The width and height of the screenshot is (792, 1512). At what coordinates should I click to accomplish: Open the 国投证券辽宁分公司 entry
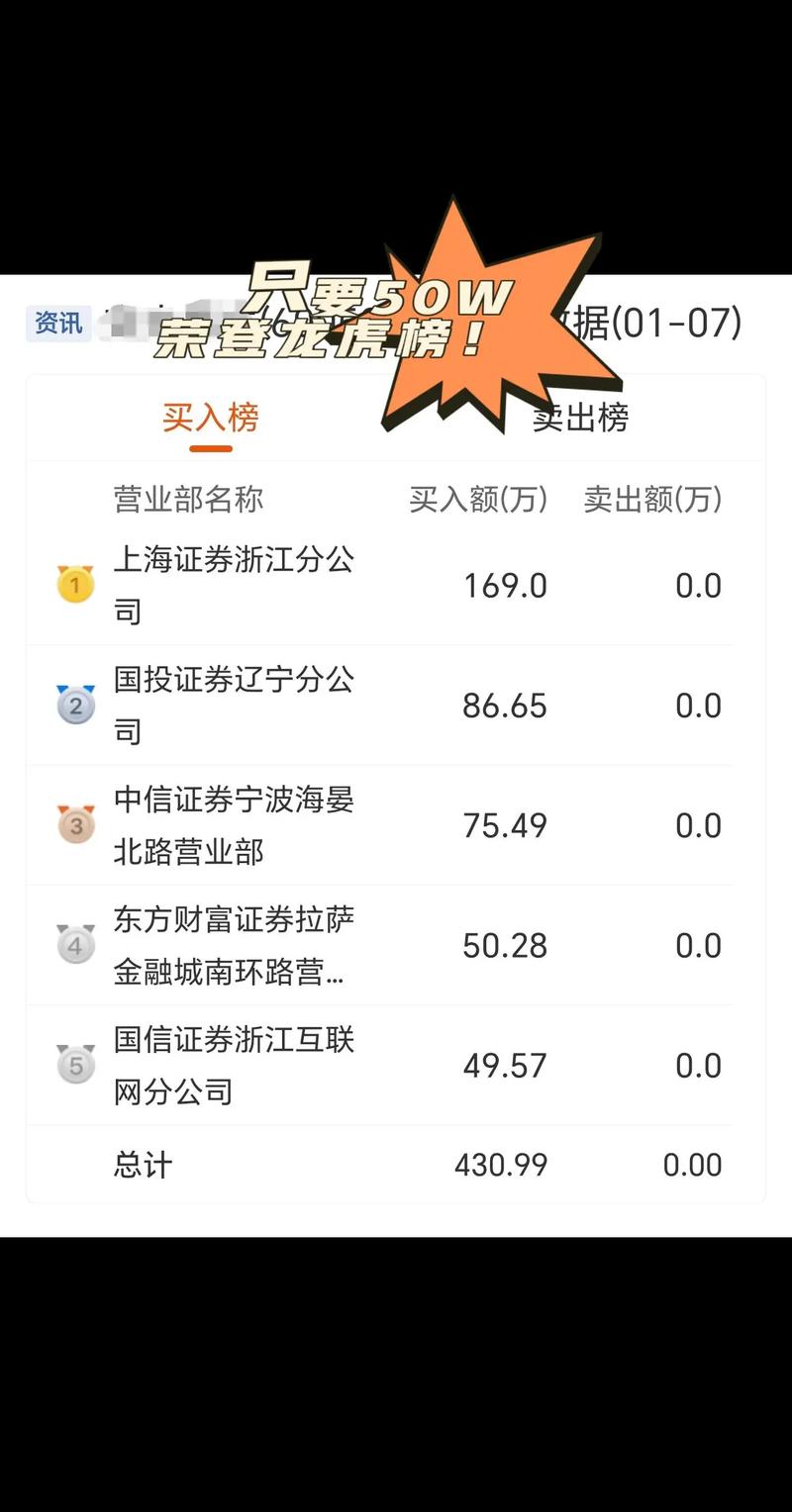233,705
